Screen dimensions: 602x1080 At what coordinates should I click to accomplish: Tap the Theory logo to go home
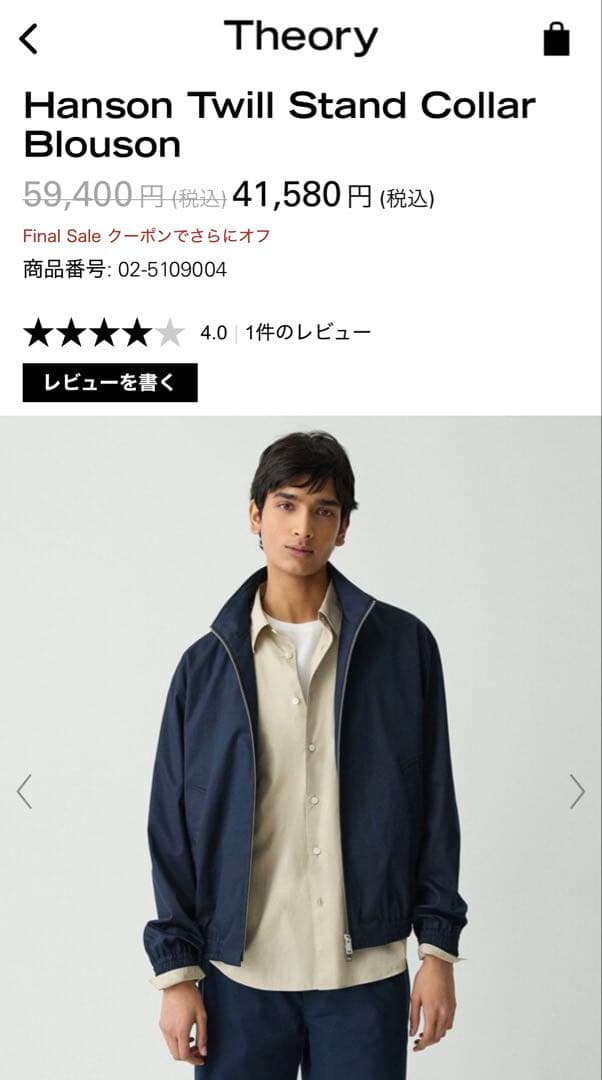click(301, 38)
